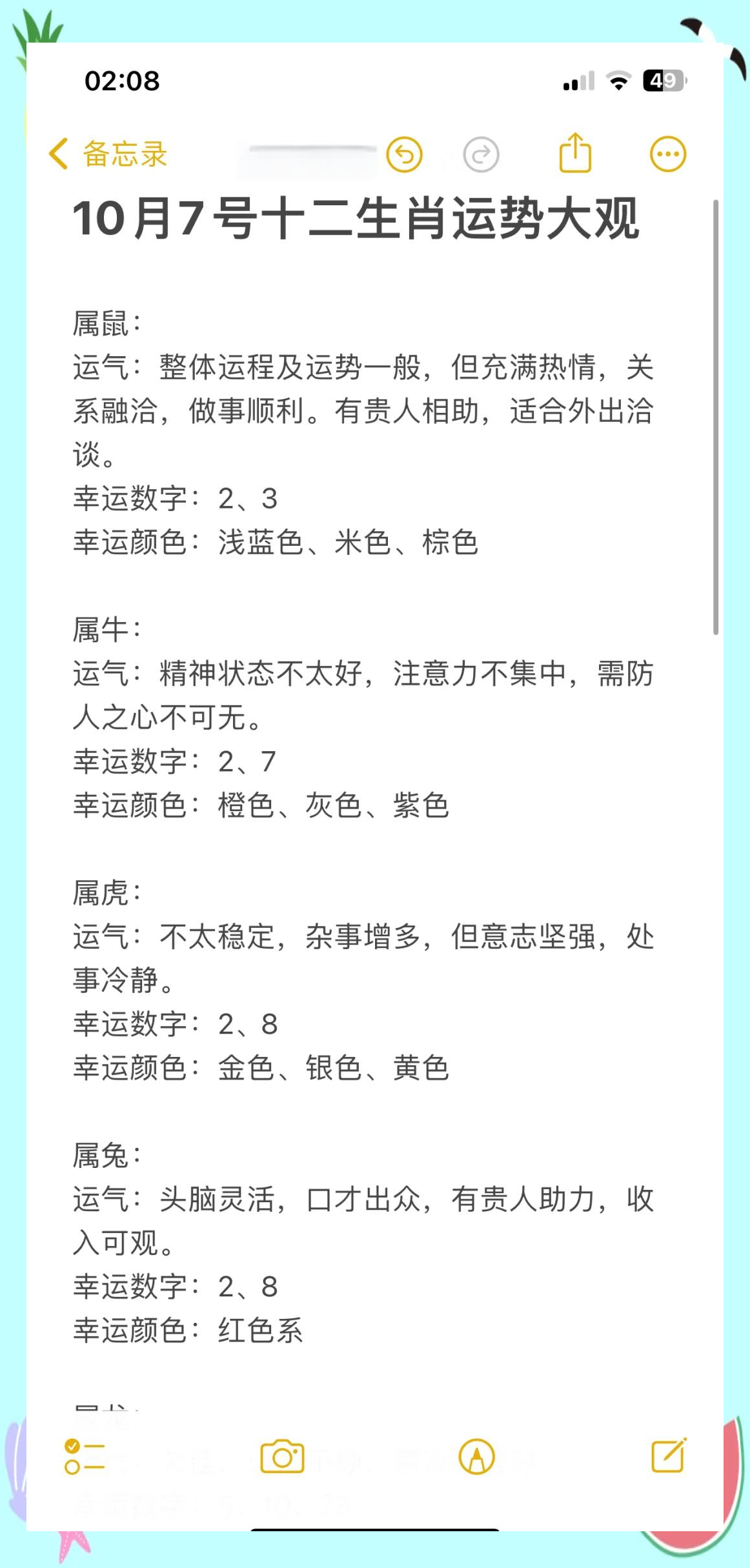Open the camera attachment option
Viewport: 750px width, 1568px height.
[x=282, y=1456]
